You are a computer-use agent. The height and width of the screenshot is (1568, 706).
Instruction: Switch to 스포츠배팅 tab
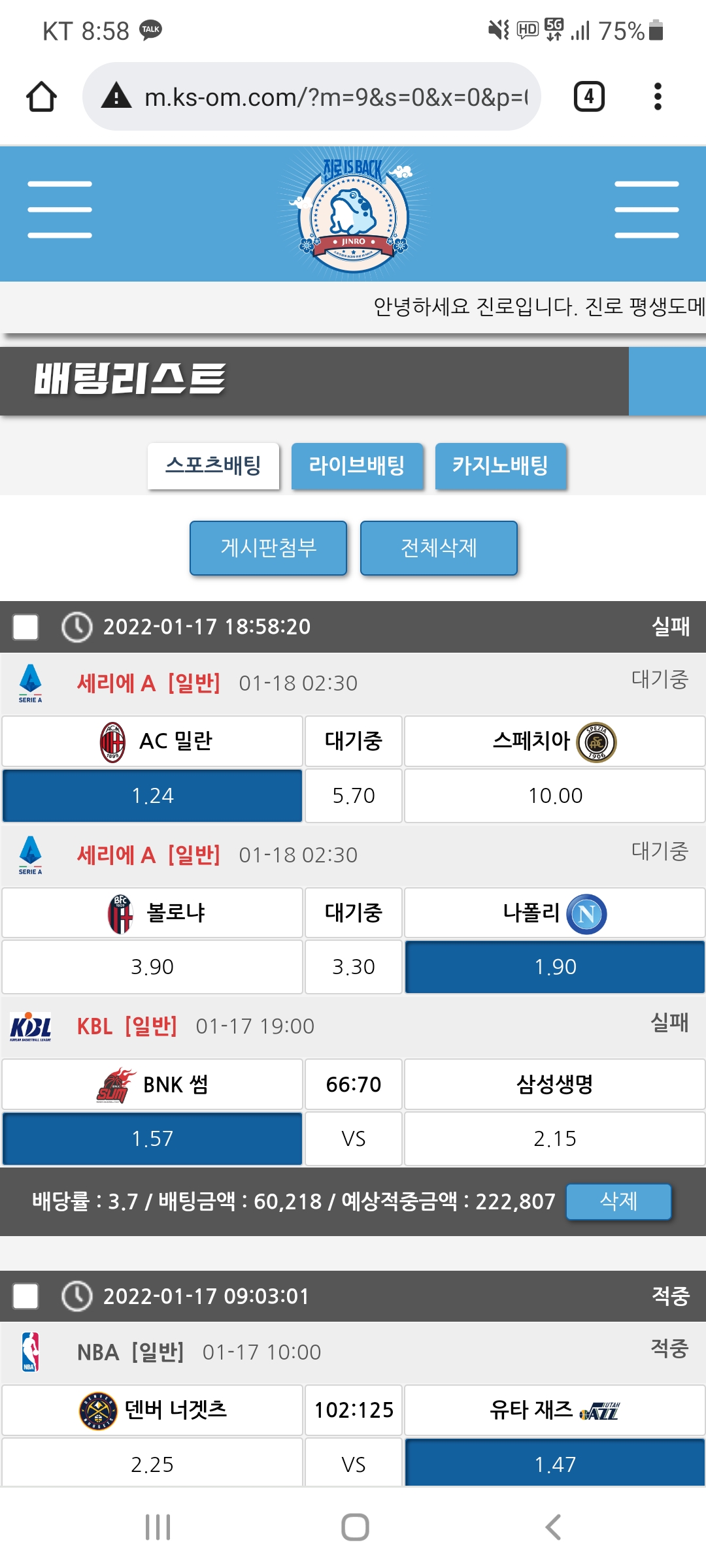point(213,466)
